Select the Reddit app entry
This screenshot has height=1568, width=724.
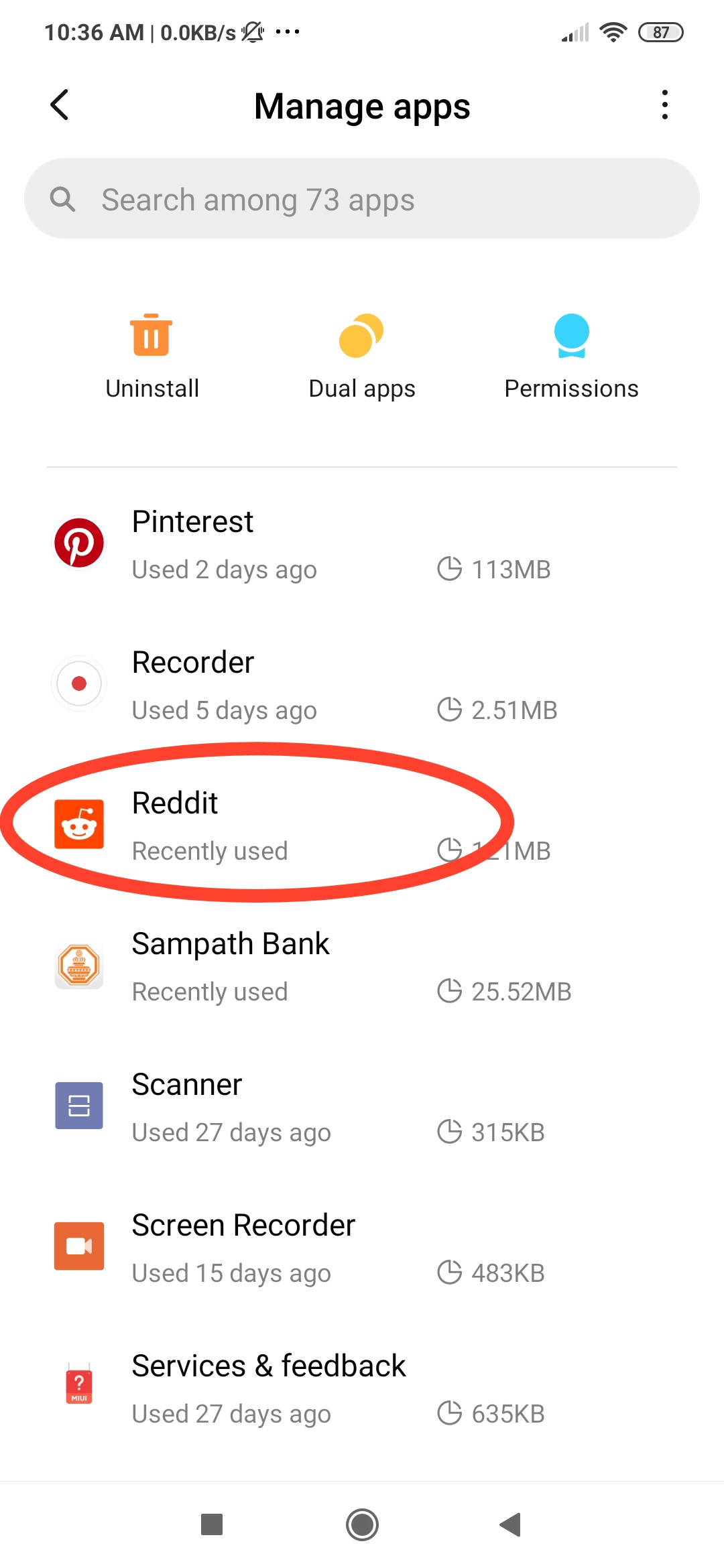pos(268,826)
